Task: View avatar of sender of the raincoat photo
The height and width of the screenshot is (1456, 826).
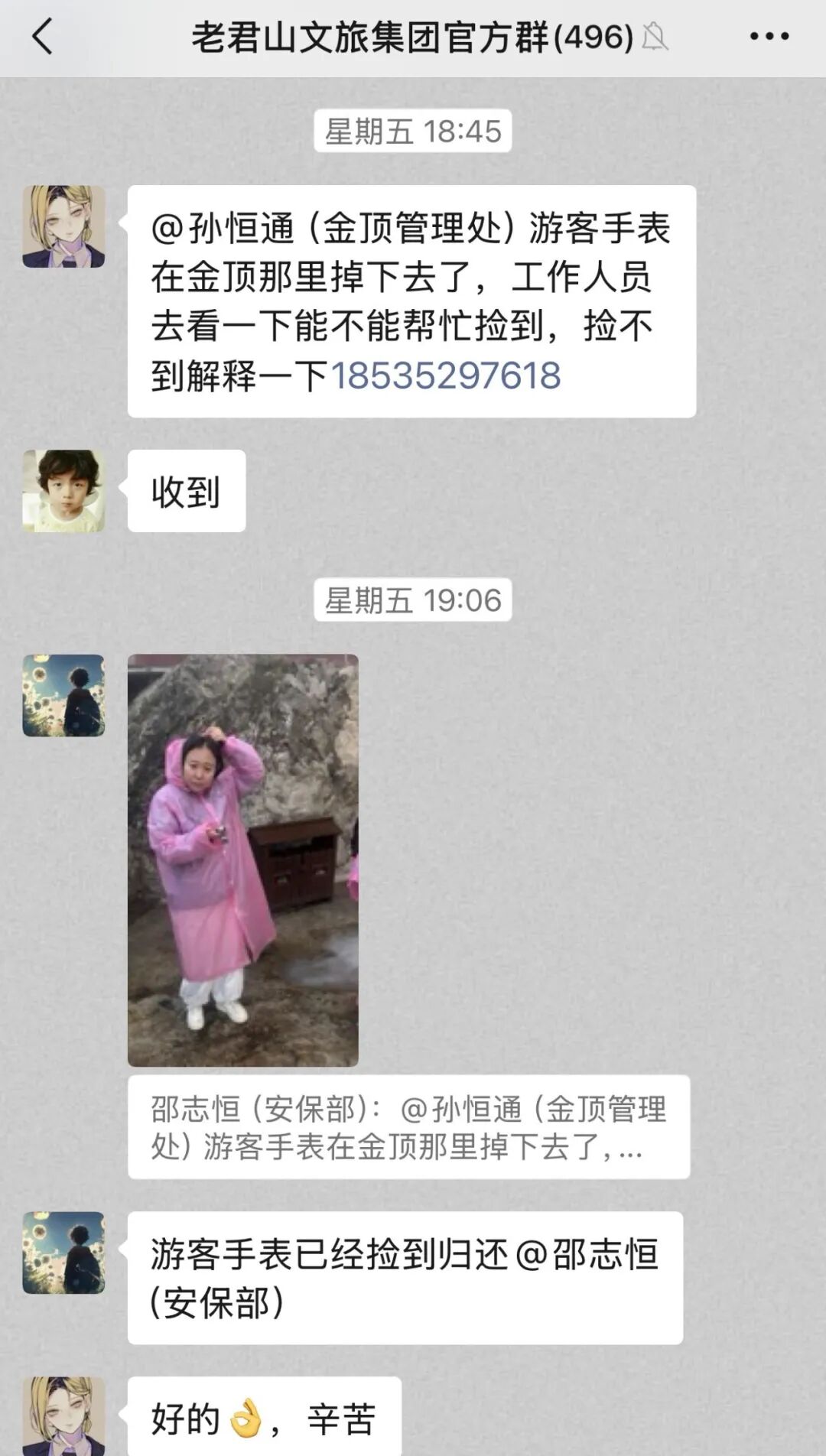Action: (x=63, y=696)
